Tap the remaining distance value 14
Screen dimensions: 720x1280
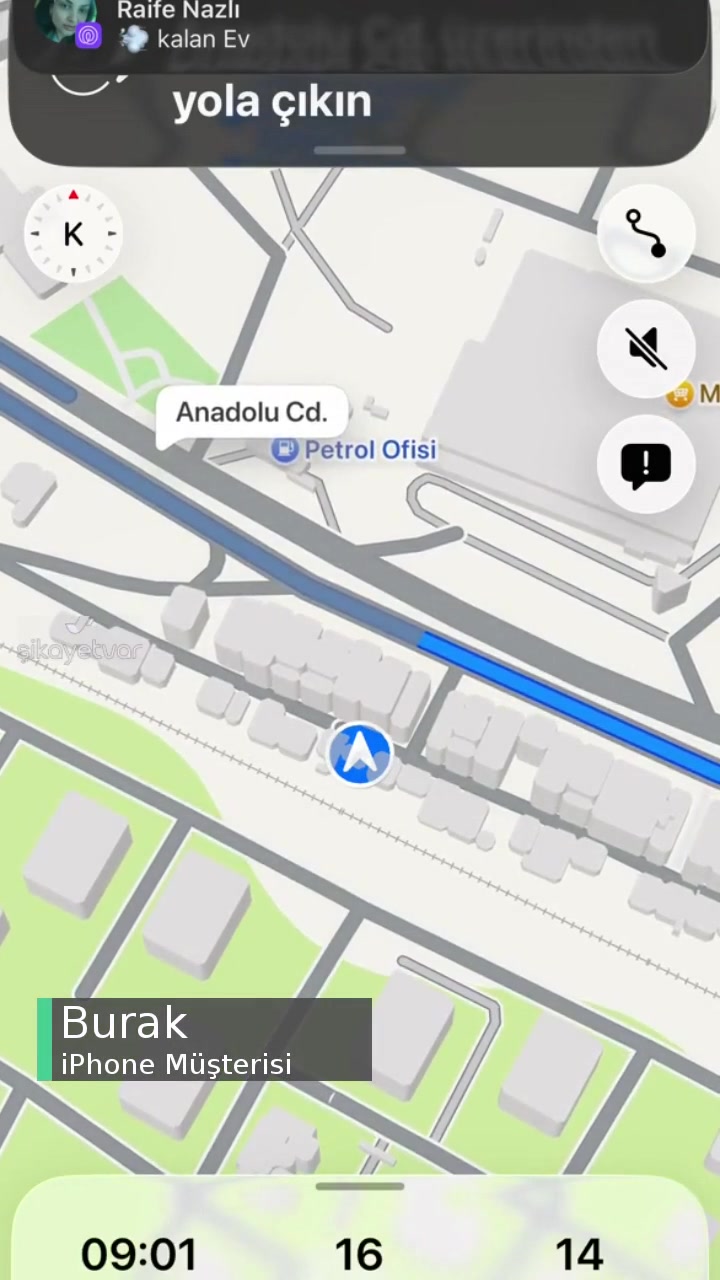click(x=581, y=1253)
